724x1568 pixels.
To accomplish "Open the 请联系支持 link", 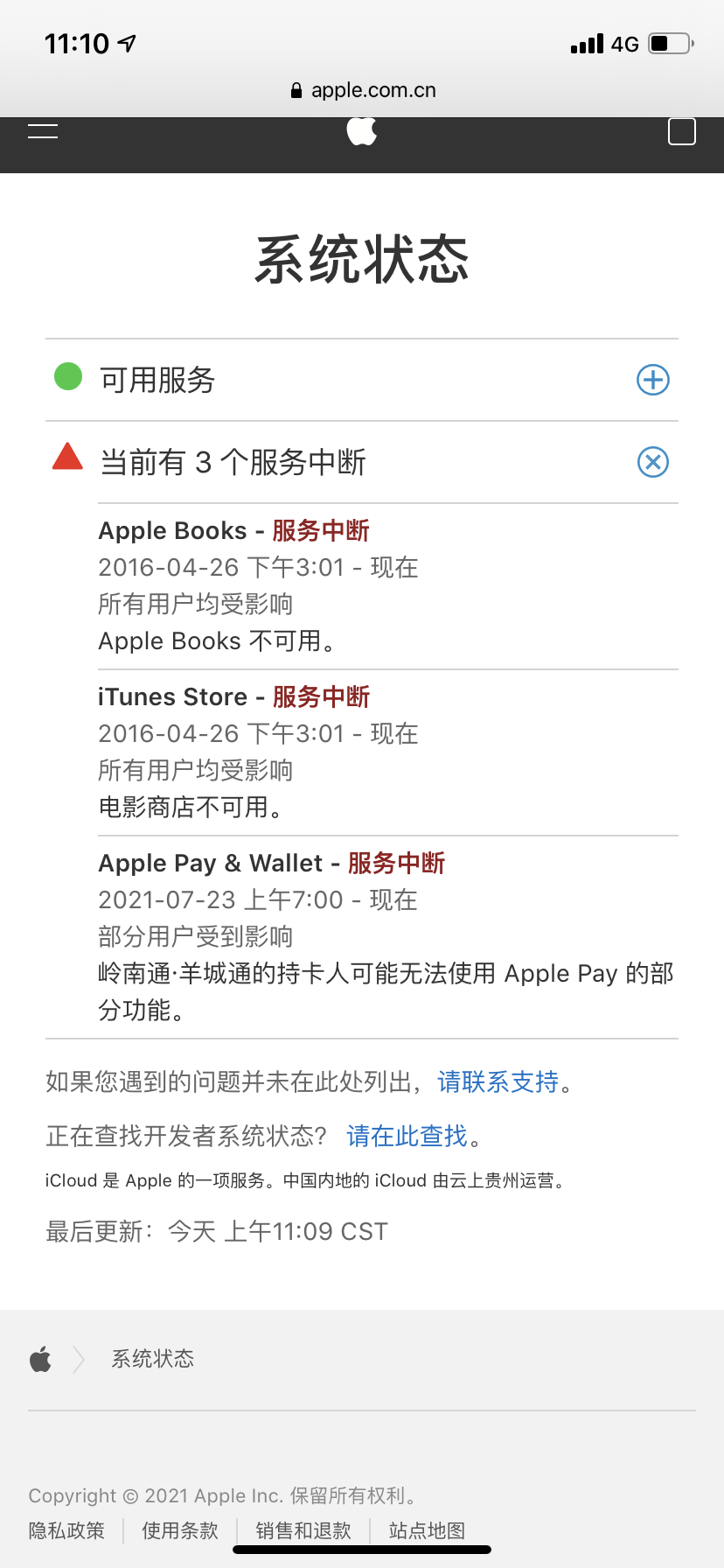I will (498, 1082).
